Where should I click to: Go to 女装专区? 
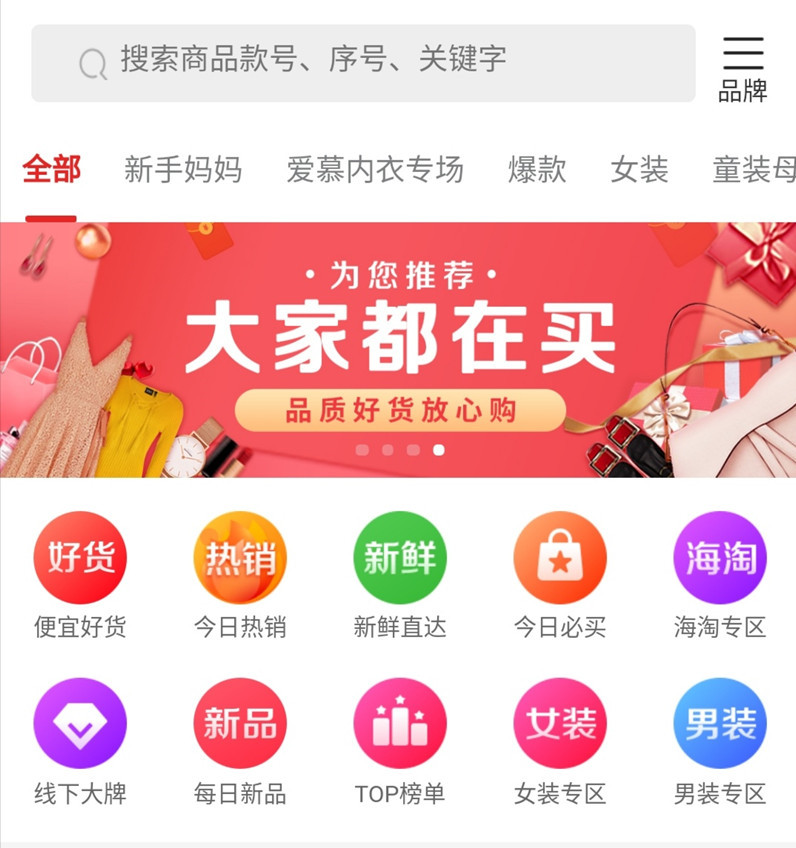point(560,741)
